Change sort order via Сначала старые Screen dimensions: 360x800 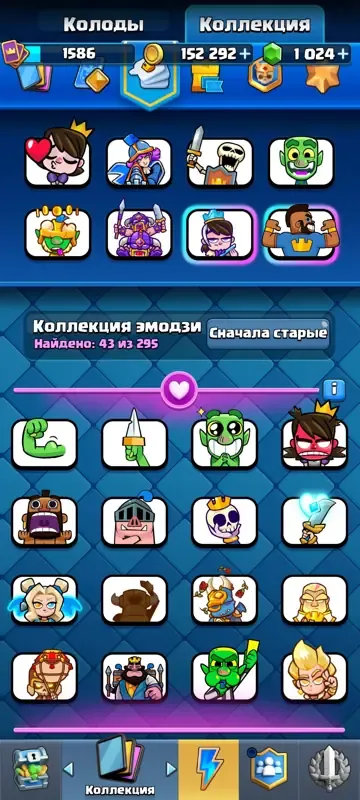point(269,334)
